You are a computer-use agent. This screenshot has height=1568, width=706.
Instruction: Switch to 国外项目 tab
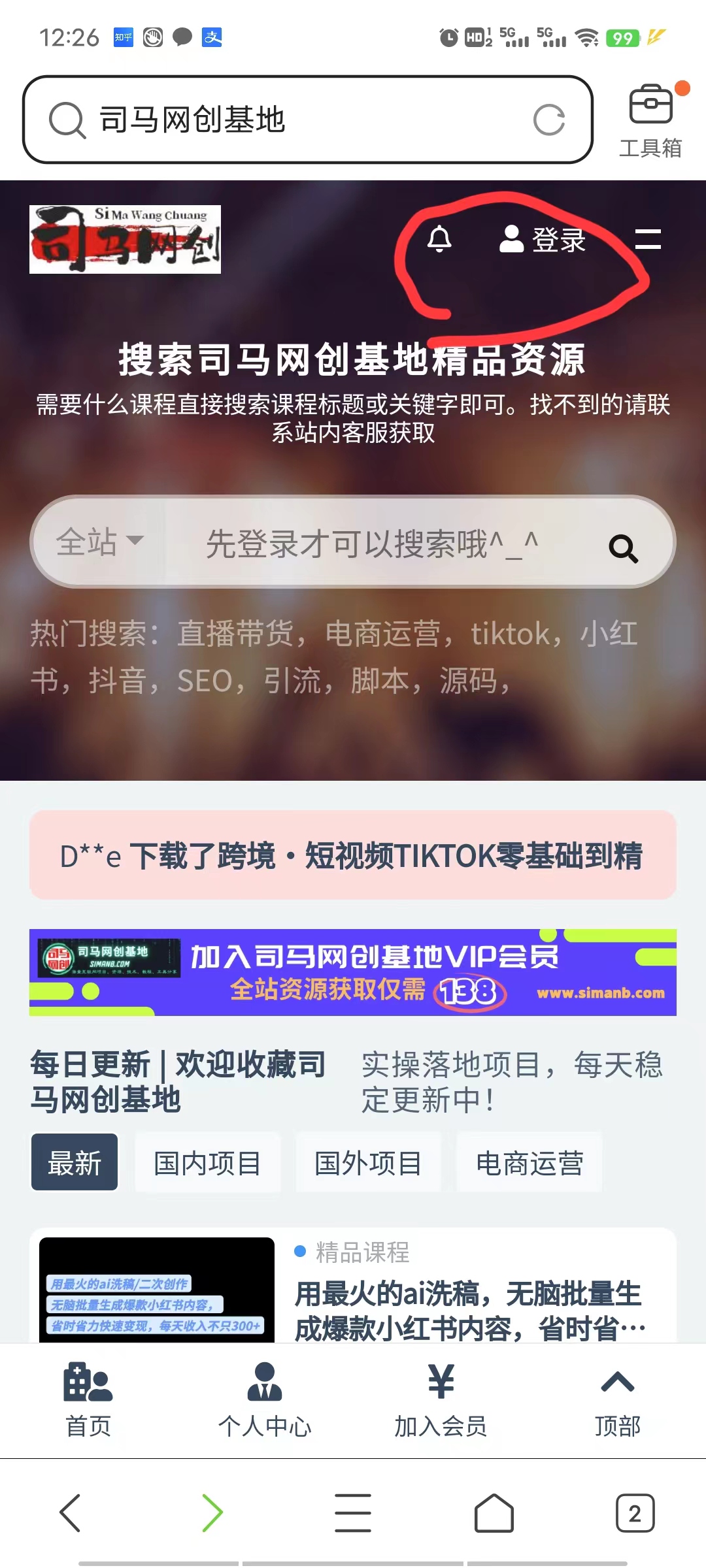pos(368,1163)
